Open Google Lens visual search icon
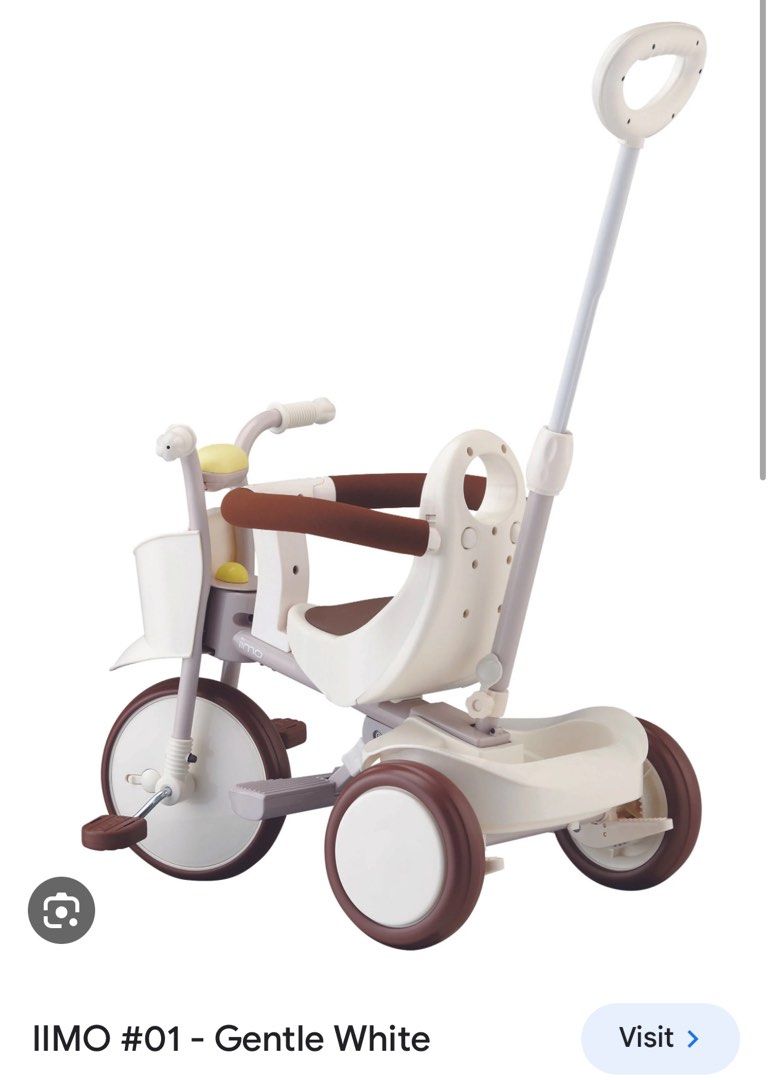 (61, 910)
